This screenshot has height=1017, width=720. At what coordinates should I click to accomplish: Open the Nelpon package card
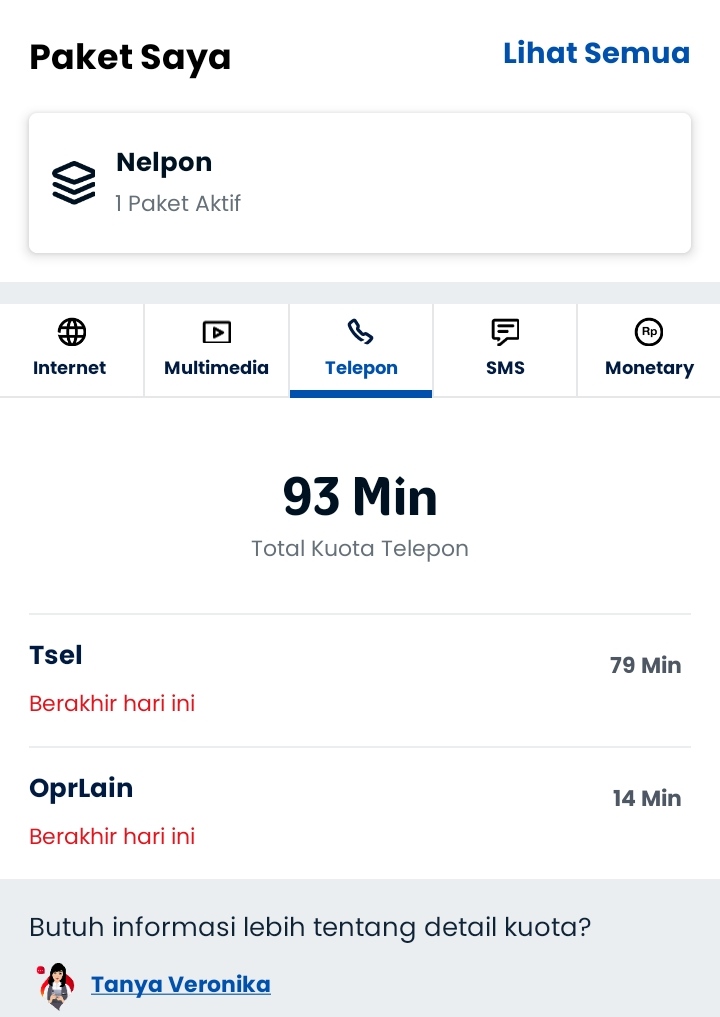(x=360, y=182)
